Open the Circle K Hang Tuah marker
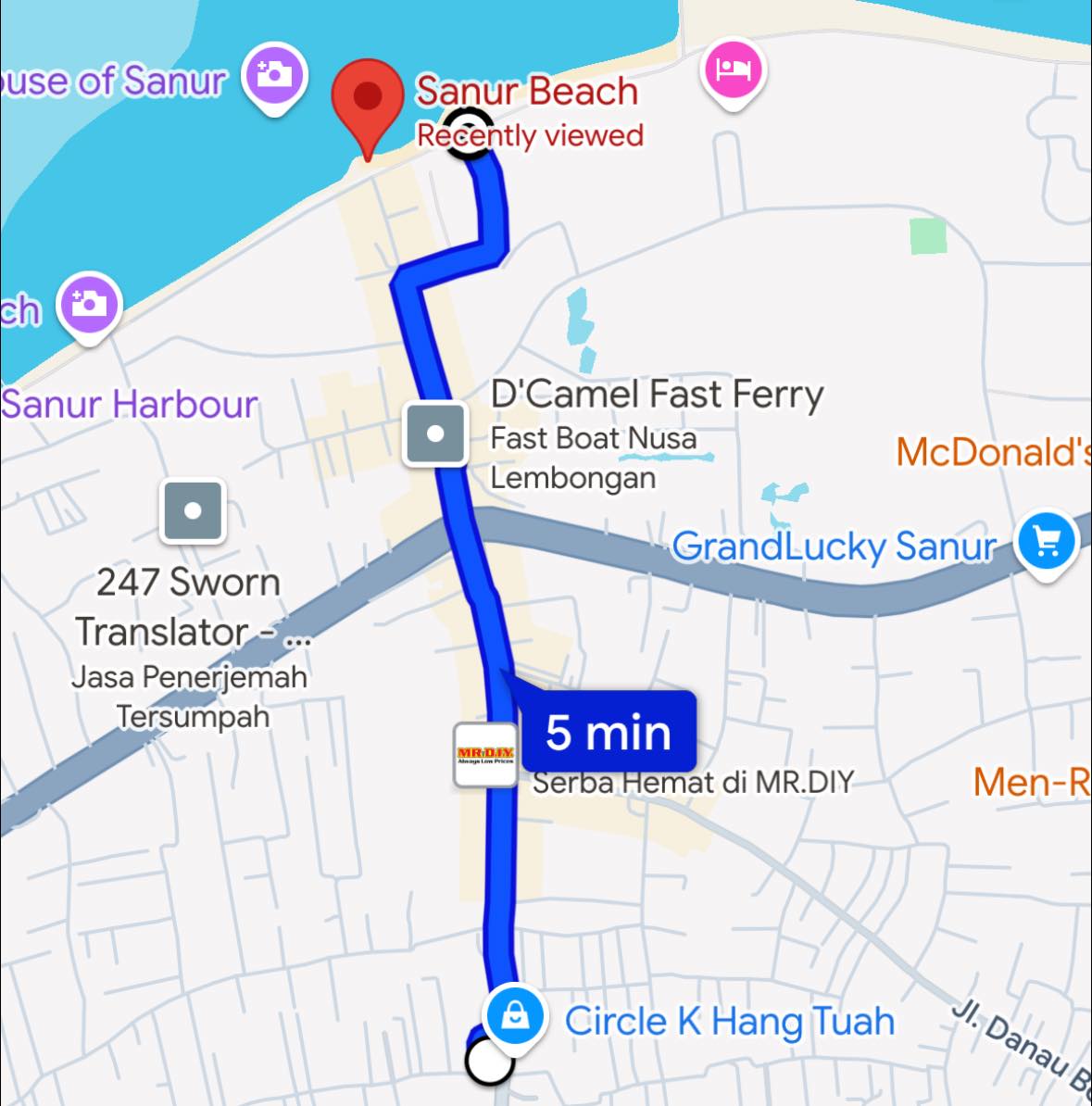 pos(512,1016)
